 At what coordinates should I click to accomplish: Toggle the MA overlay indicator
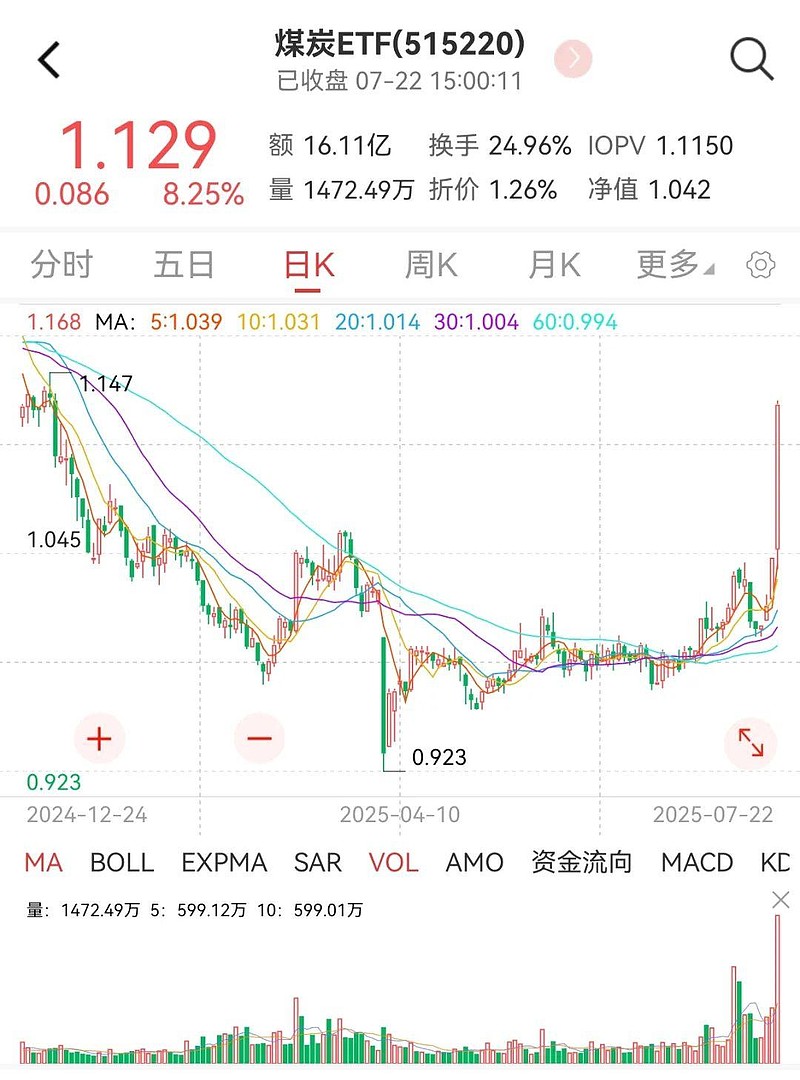pyautogui.click(x=43, y=862)
